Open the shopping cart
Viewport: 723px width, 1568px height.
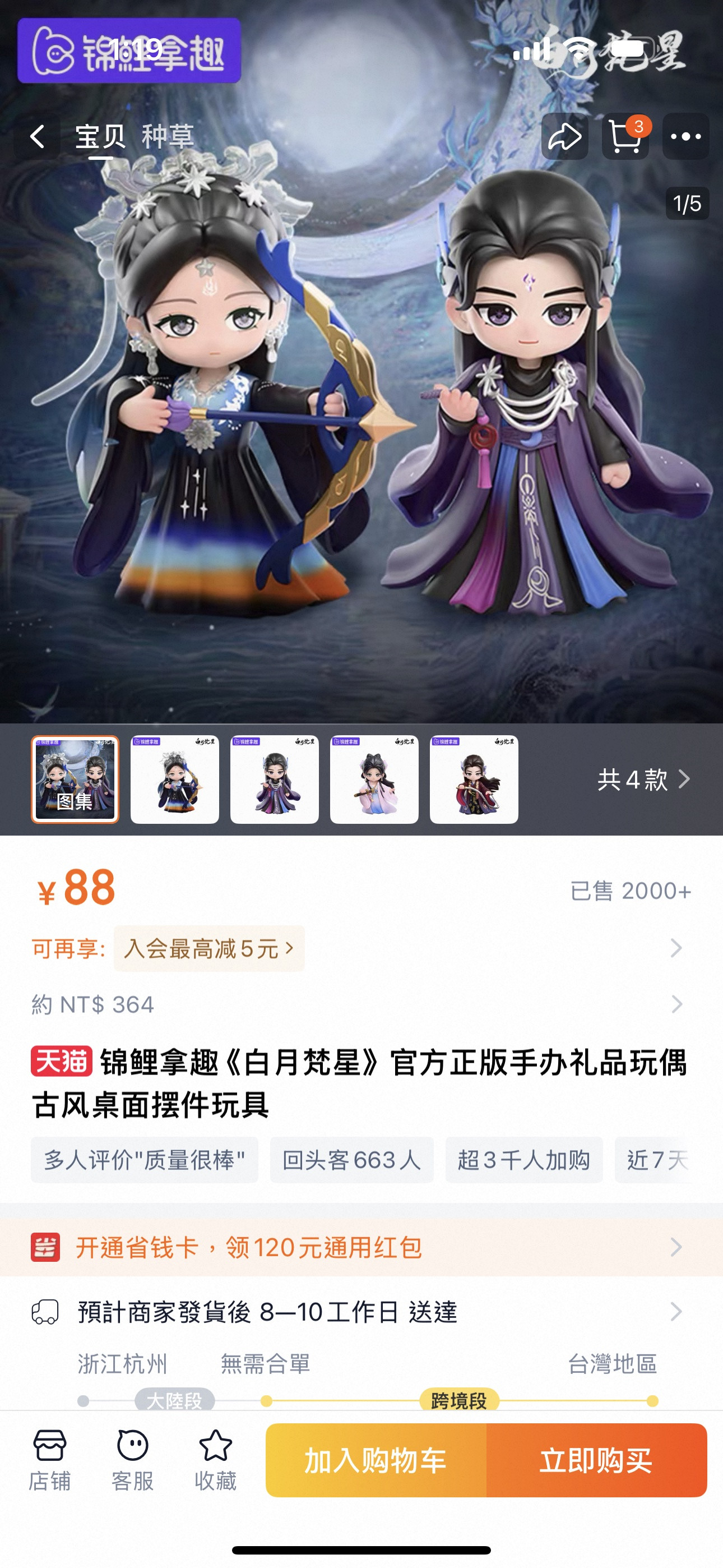[625, 136]
